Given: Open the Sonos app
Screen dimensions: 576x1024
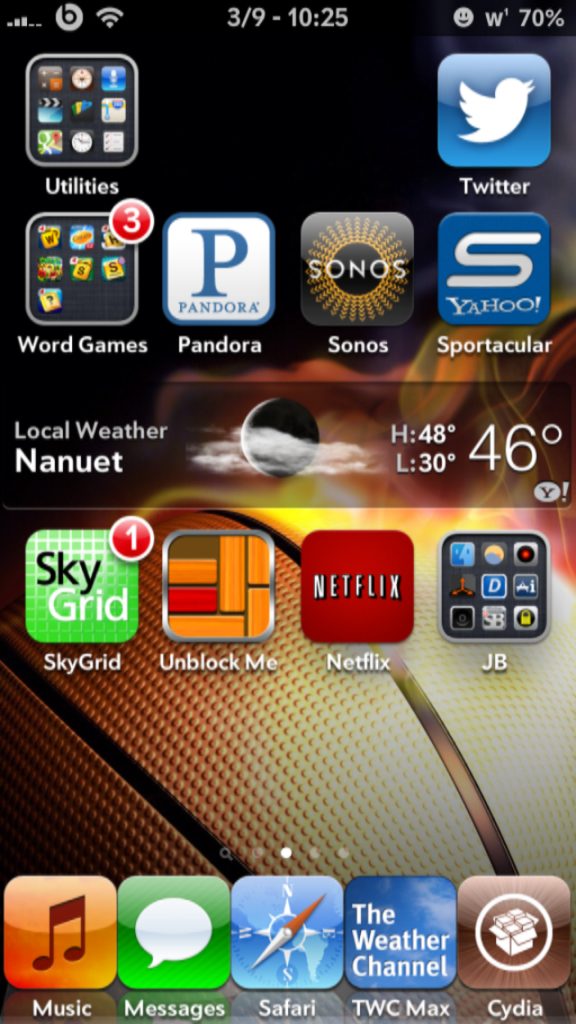Looking at the screenshot, I should pyautogui.click(x=357, y=268).
